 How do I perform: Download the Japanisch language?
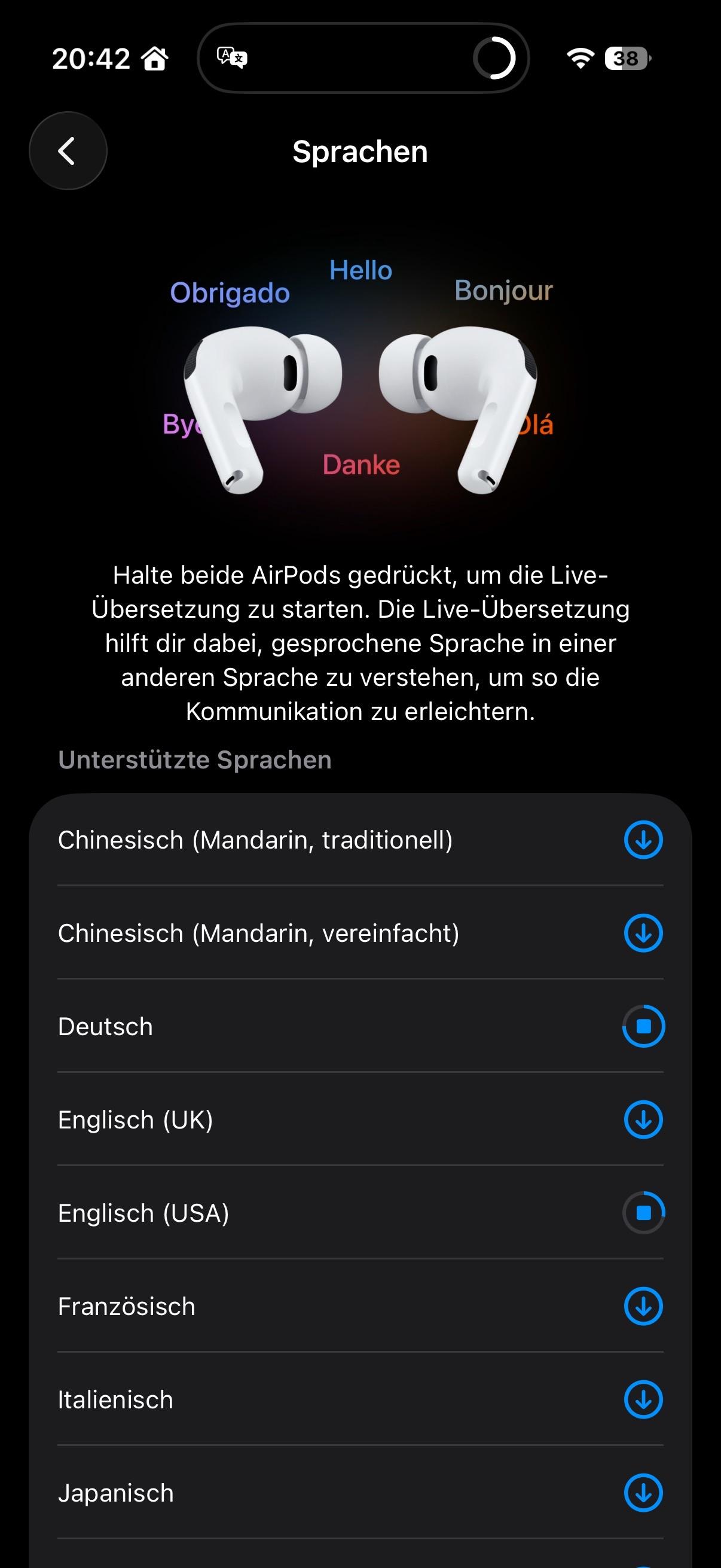click(x=643, y=1493)
